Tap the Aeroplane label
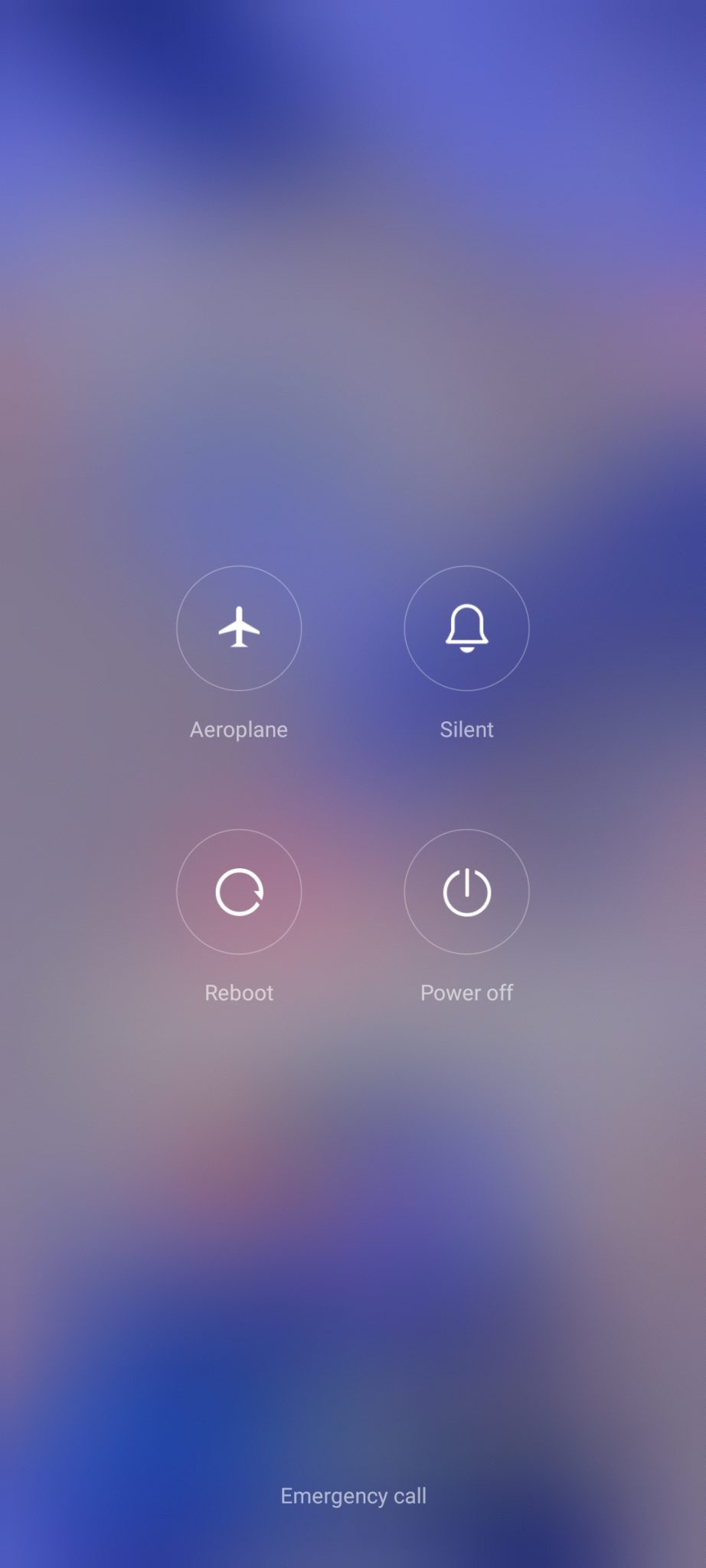Screen dimensions: 706x1568 click(x=238, y=729)
